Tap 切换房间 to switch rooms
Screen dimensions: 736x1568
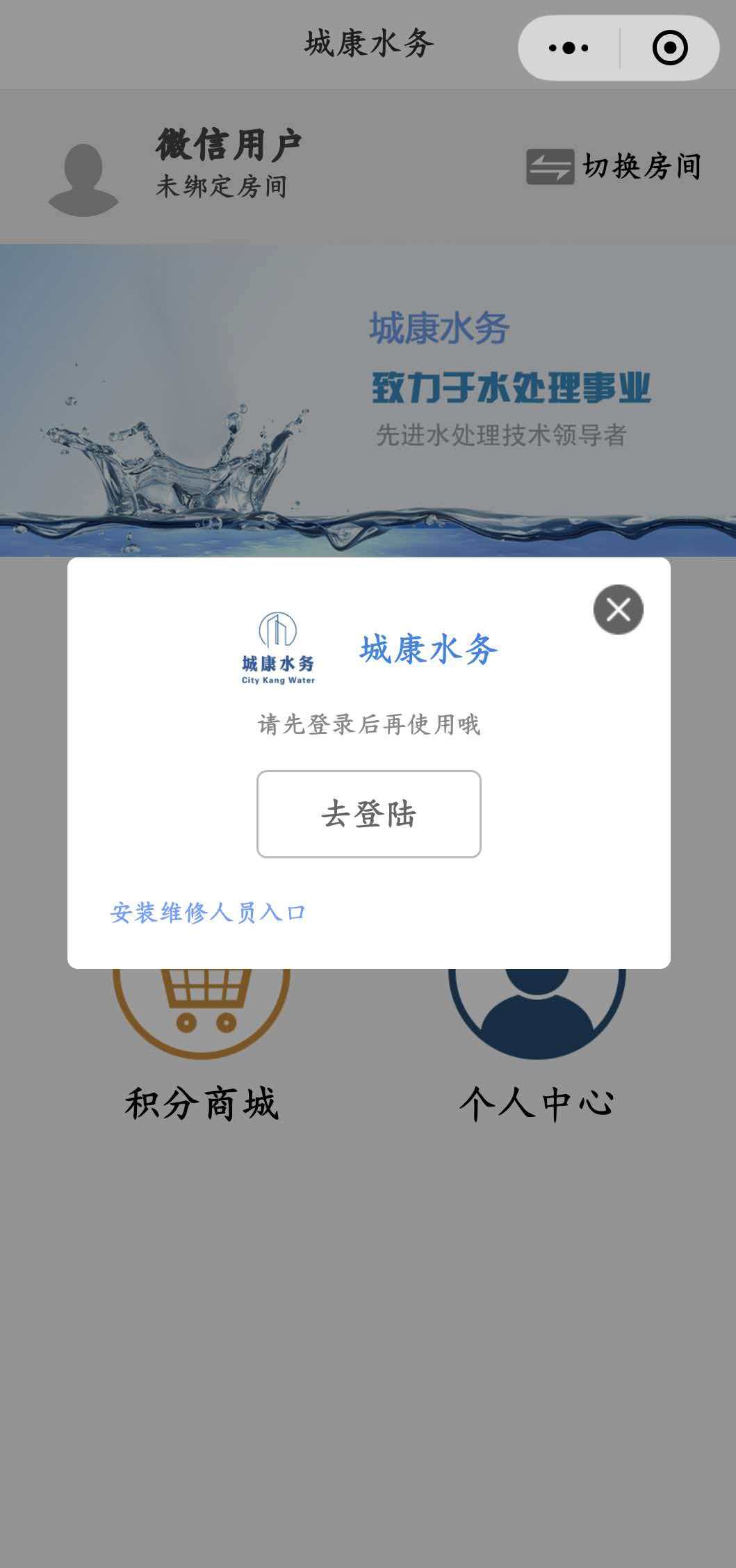tap(614, 167)
